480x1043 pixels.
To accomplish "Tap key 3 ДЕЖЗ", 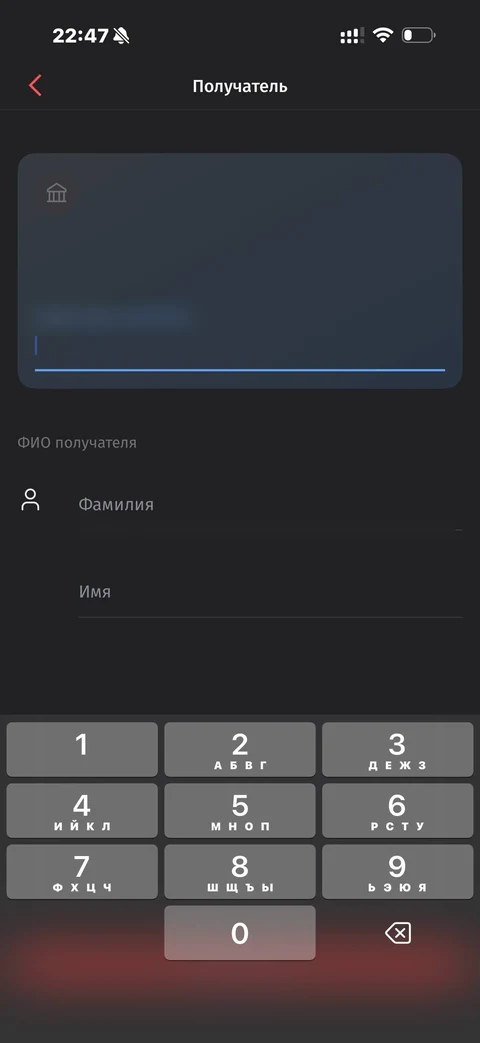I will (397, 749).
